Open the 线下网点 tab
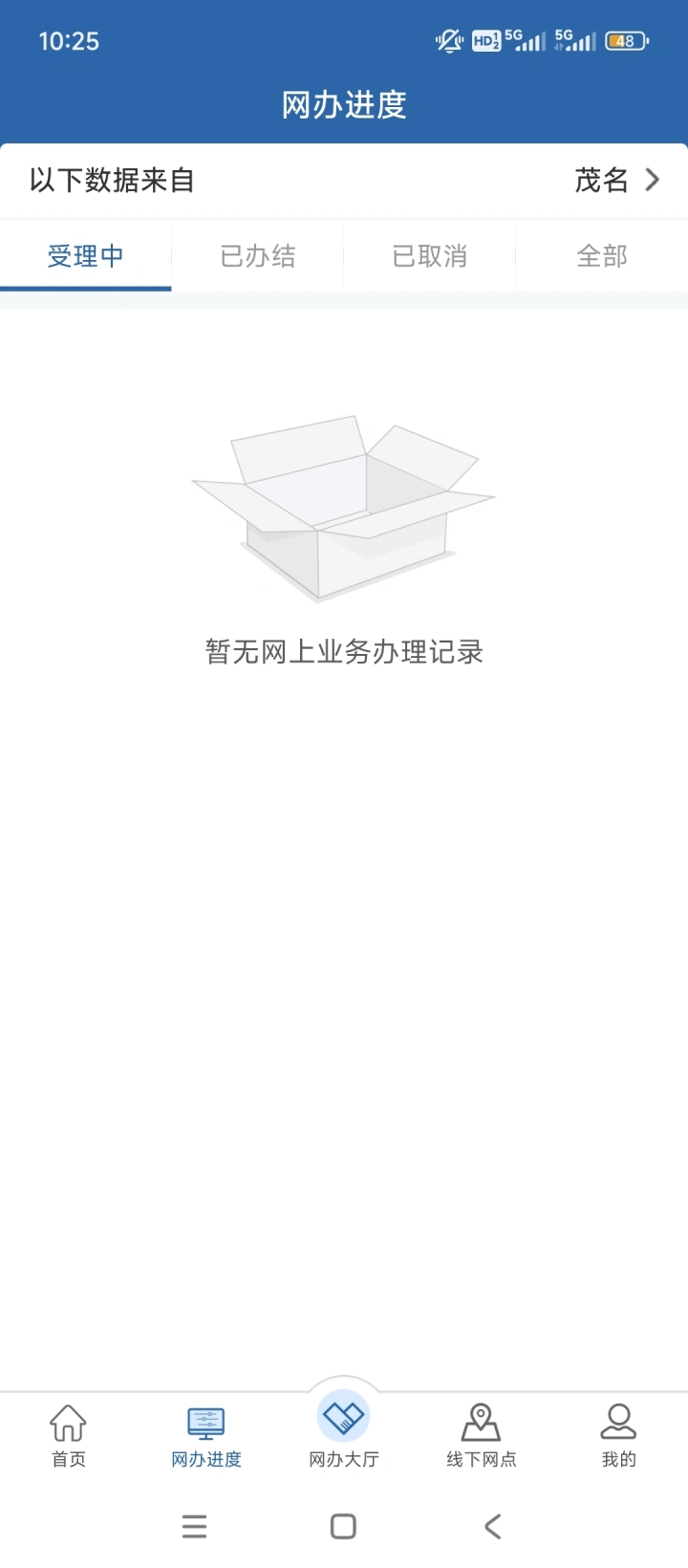This screenshot has height=1568, width=688. pyautogui.click(x=482, y=1434)
